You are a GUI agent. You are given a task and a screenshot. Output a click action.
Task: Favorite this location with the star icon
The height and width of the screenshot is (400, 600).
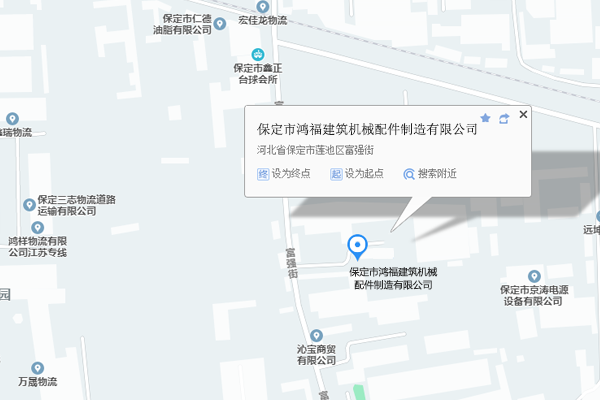(486, 118)
